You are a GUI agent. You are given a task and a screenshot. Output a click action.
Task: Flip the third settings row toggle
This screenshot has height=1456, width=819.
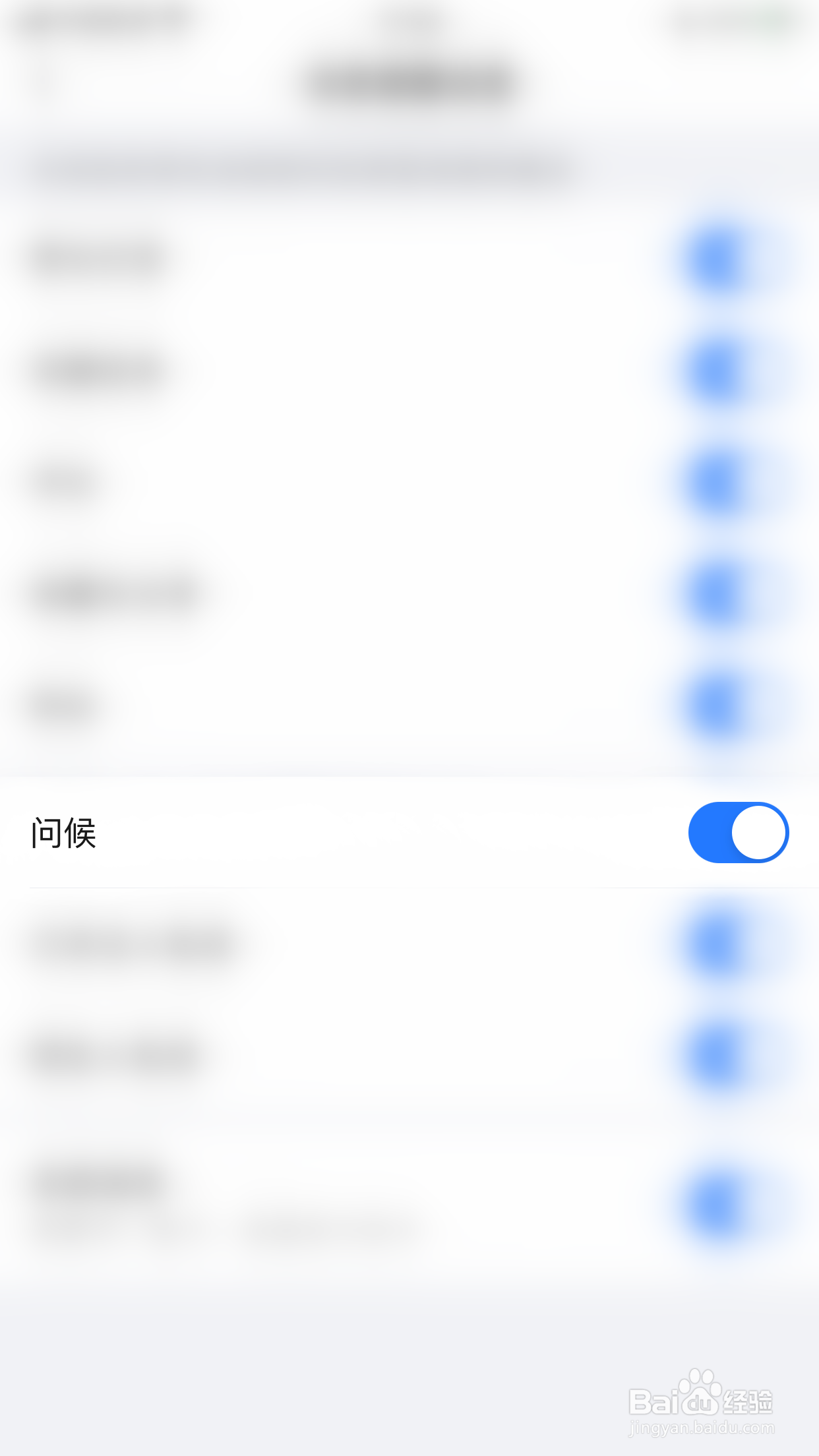tap(715, 479)
